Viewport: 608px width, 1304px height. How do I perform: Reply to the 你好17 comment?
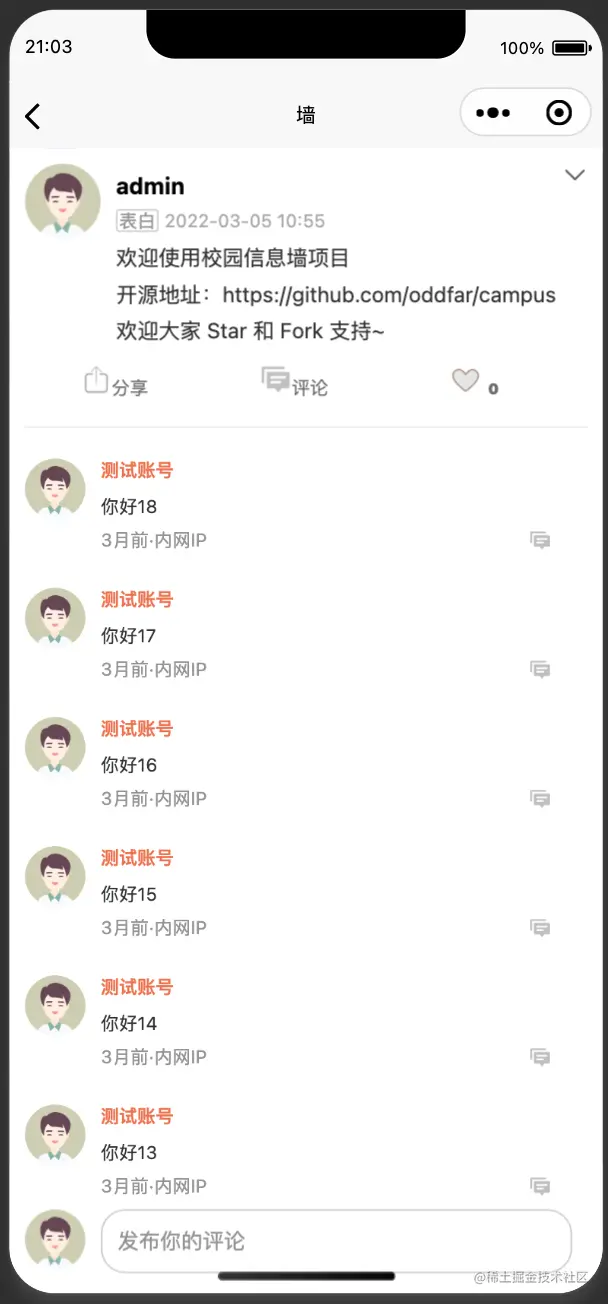pyautogui.click(x=540, y=670)
